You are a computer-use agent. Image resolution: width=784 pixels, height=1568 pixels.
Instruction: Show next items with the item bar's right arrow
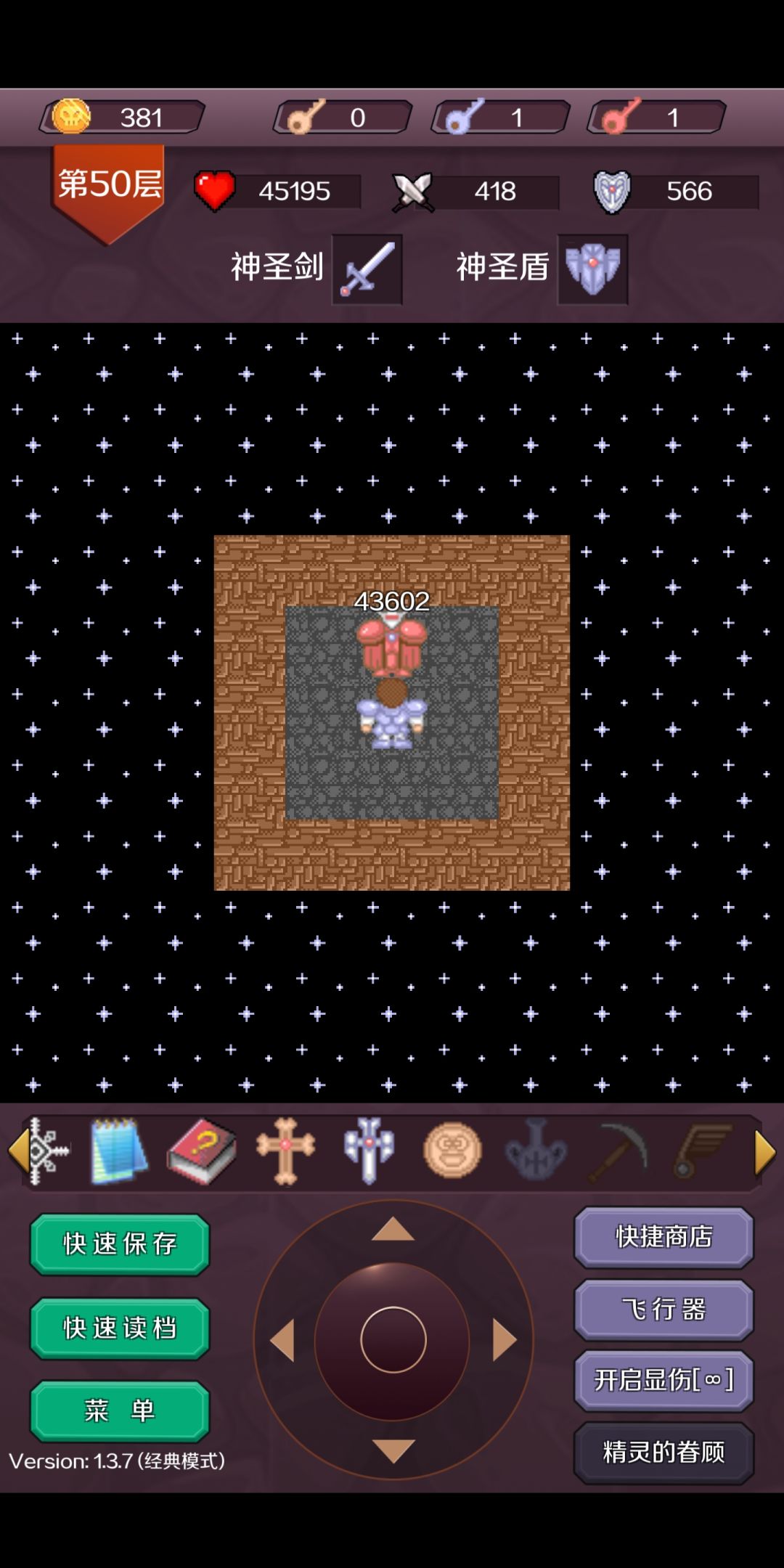765,1152
